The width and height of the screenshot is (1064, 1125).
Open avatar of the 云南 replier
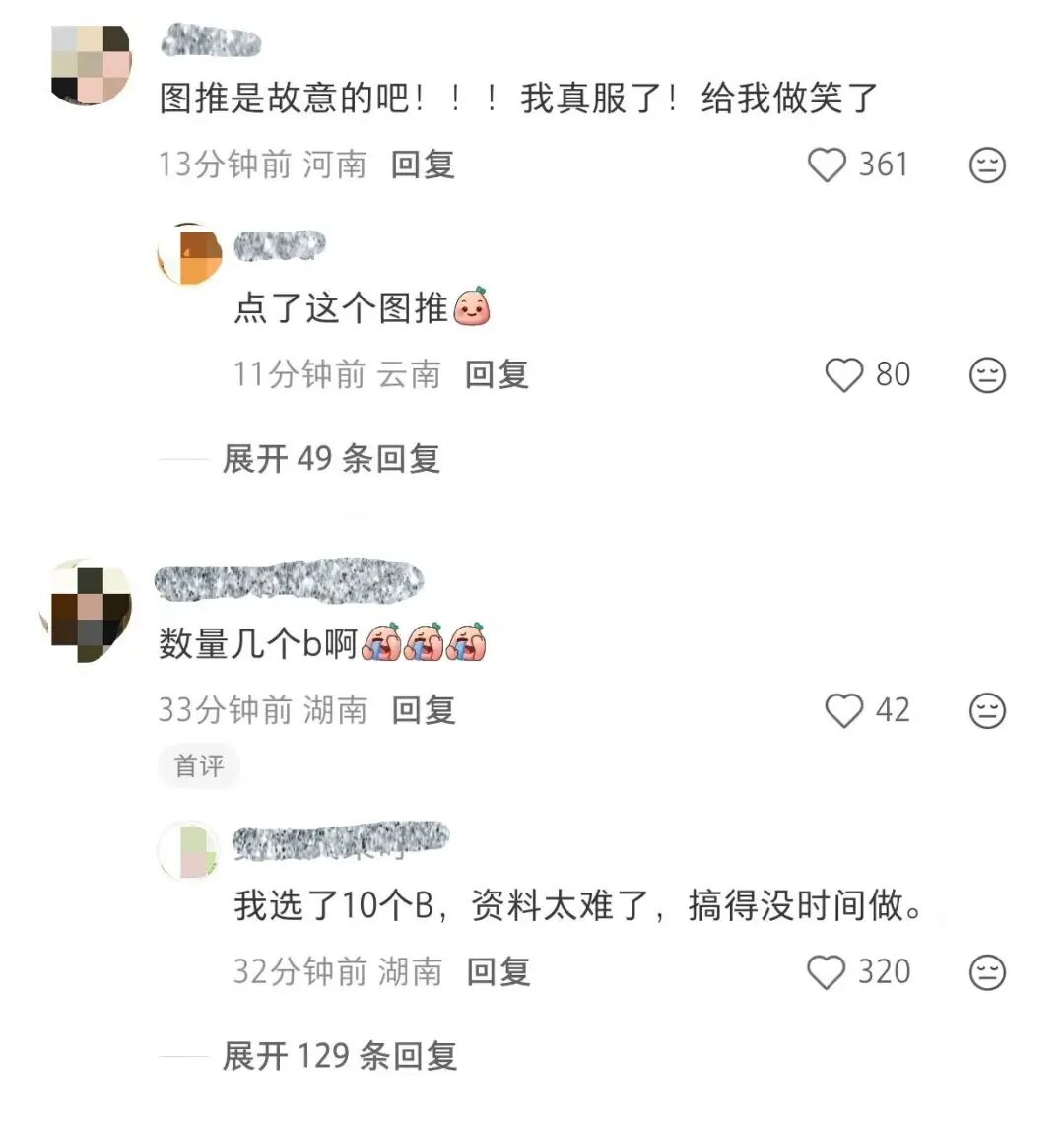pyautogui.click(x=189, y=254)
